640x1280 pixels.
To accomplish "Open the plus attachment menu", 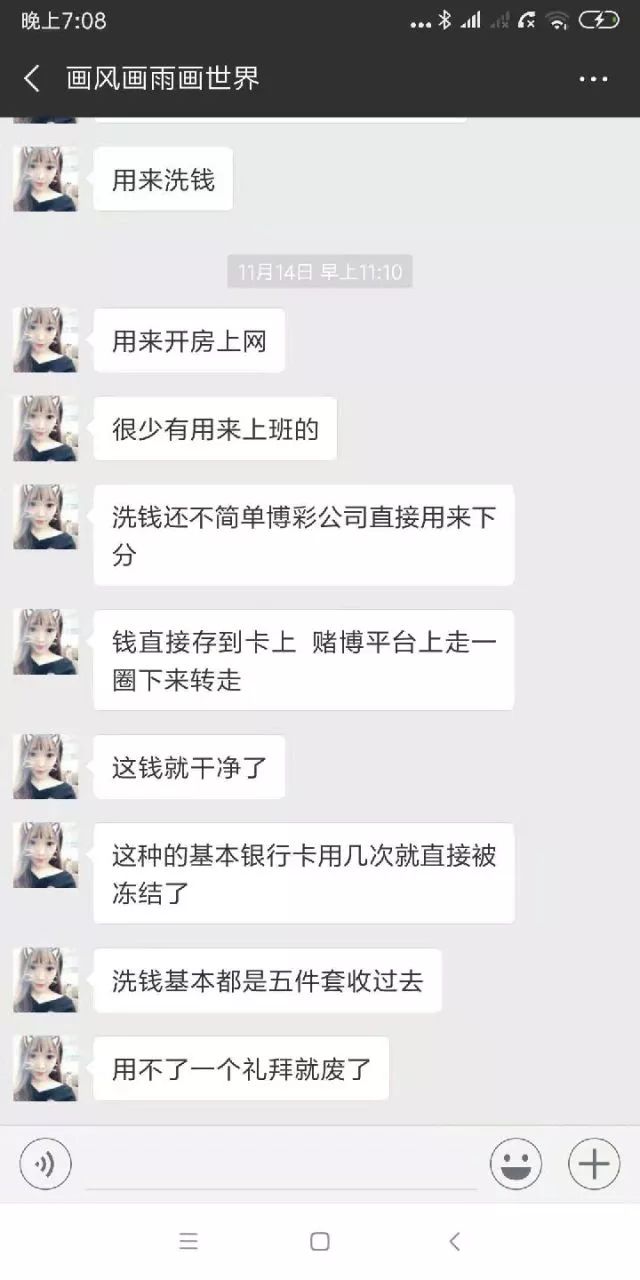I will pyautogui.click(x=593, y=1165).
